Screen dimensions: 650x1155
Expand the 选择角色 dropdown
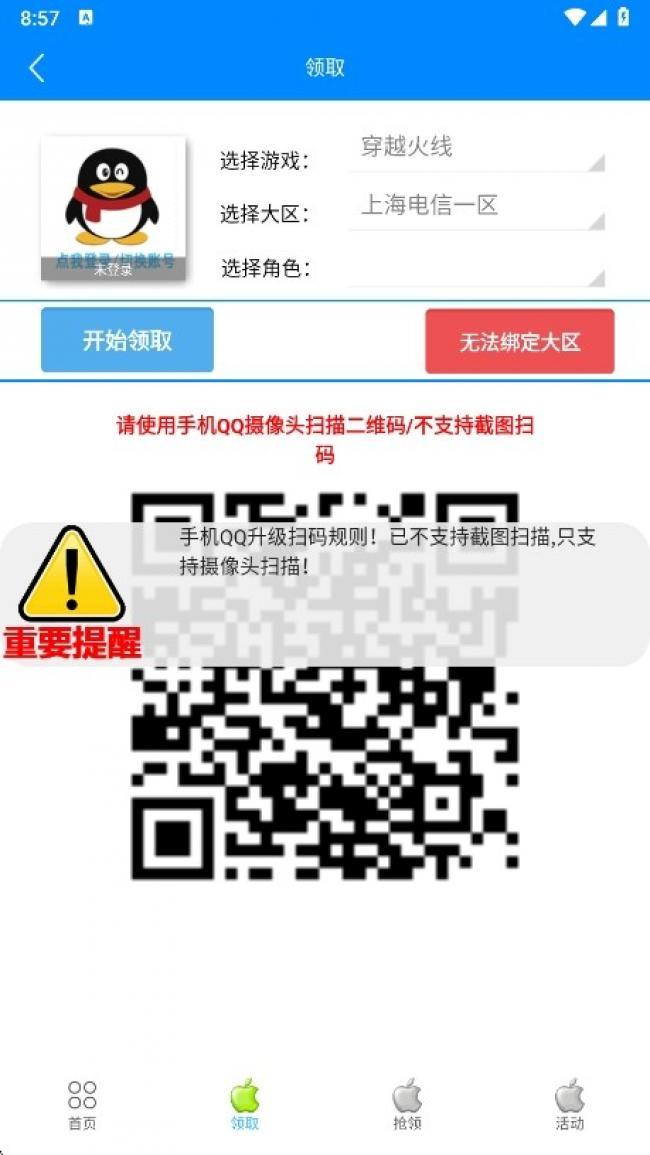(476, 268)
